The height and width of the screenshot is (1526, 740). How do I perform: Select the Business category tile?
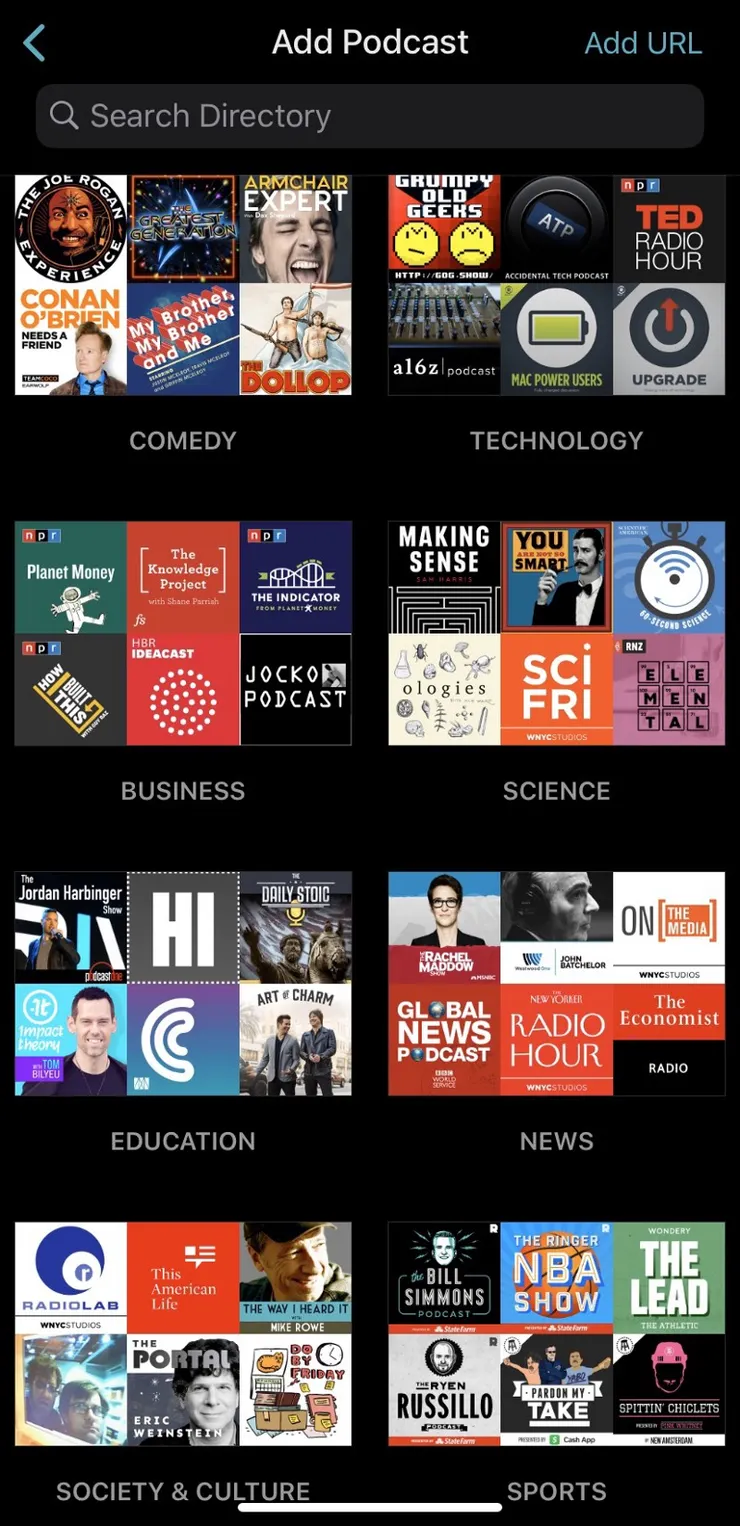183,633
